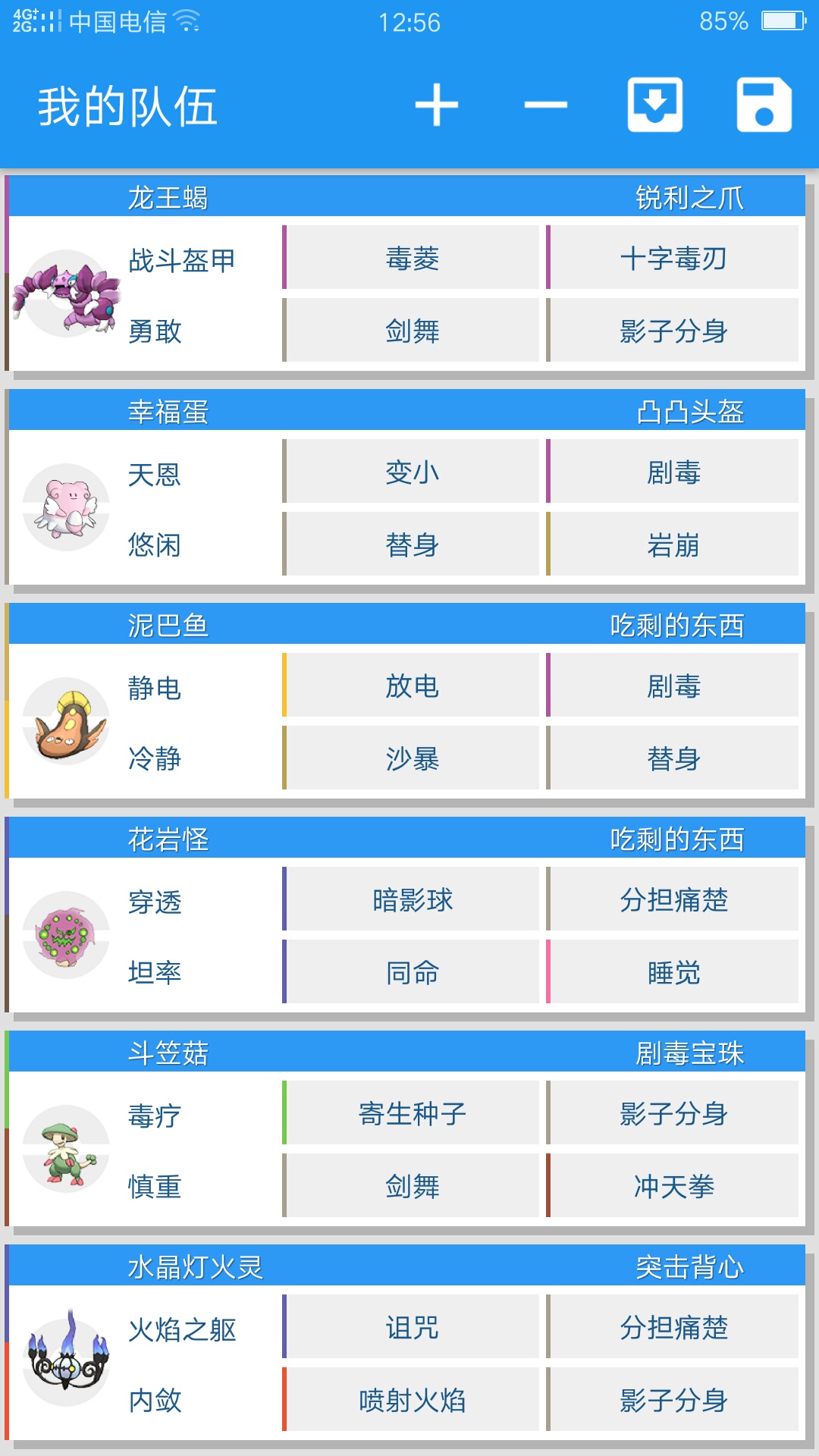Save the team with the floppy disk icon
The height and width of the screenshot is (1456, 819).
tap(764, 105)
